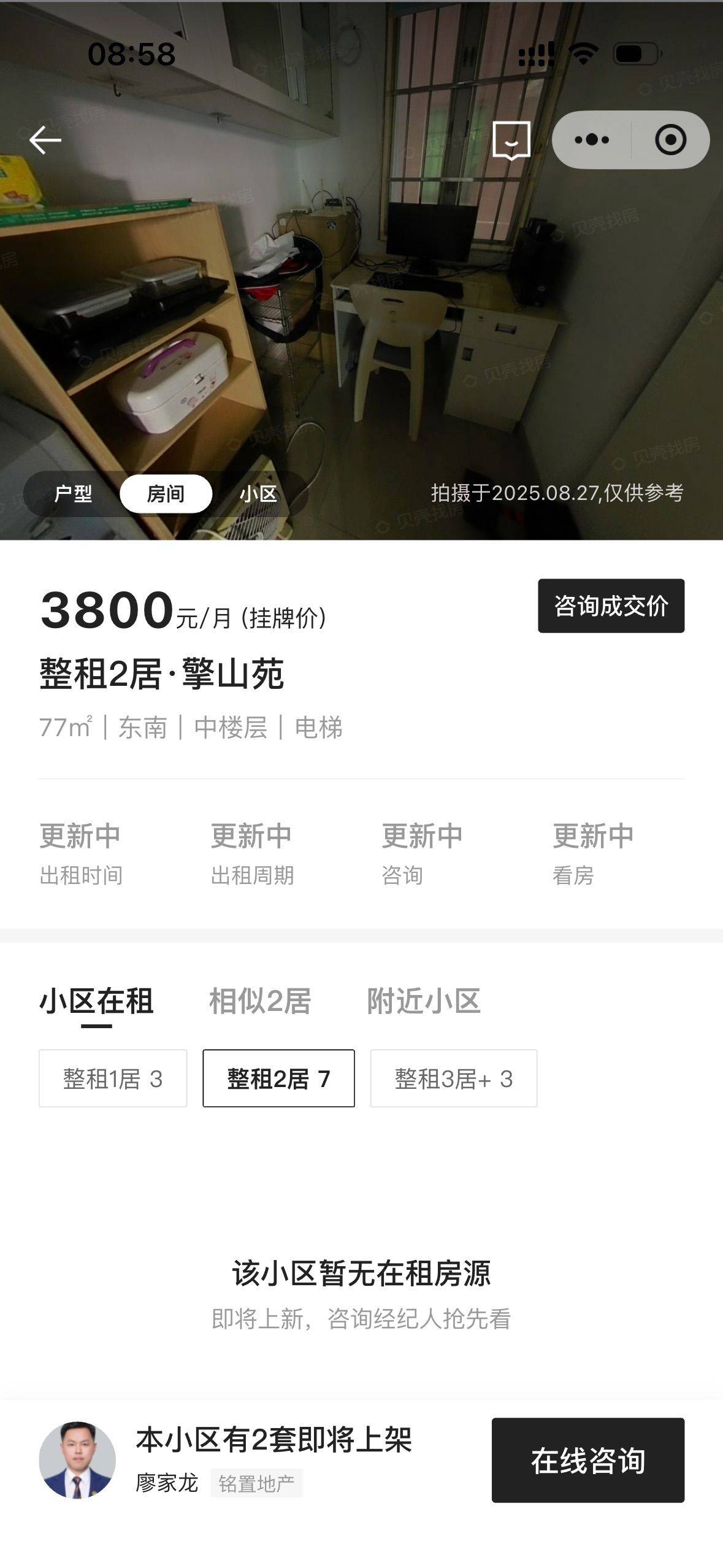Image resolution: width=723 pixels, height=1568 pixels.
Task: Switch to the 相似2居 tab
Action: (260, 1001)
